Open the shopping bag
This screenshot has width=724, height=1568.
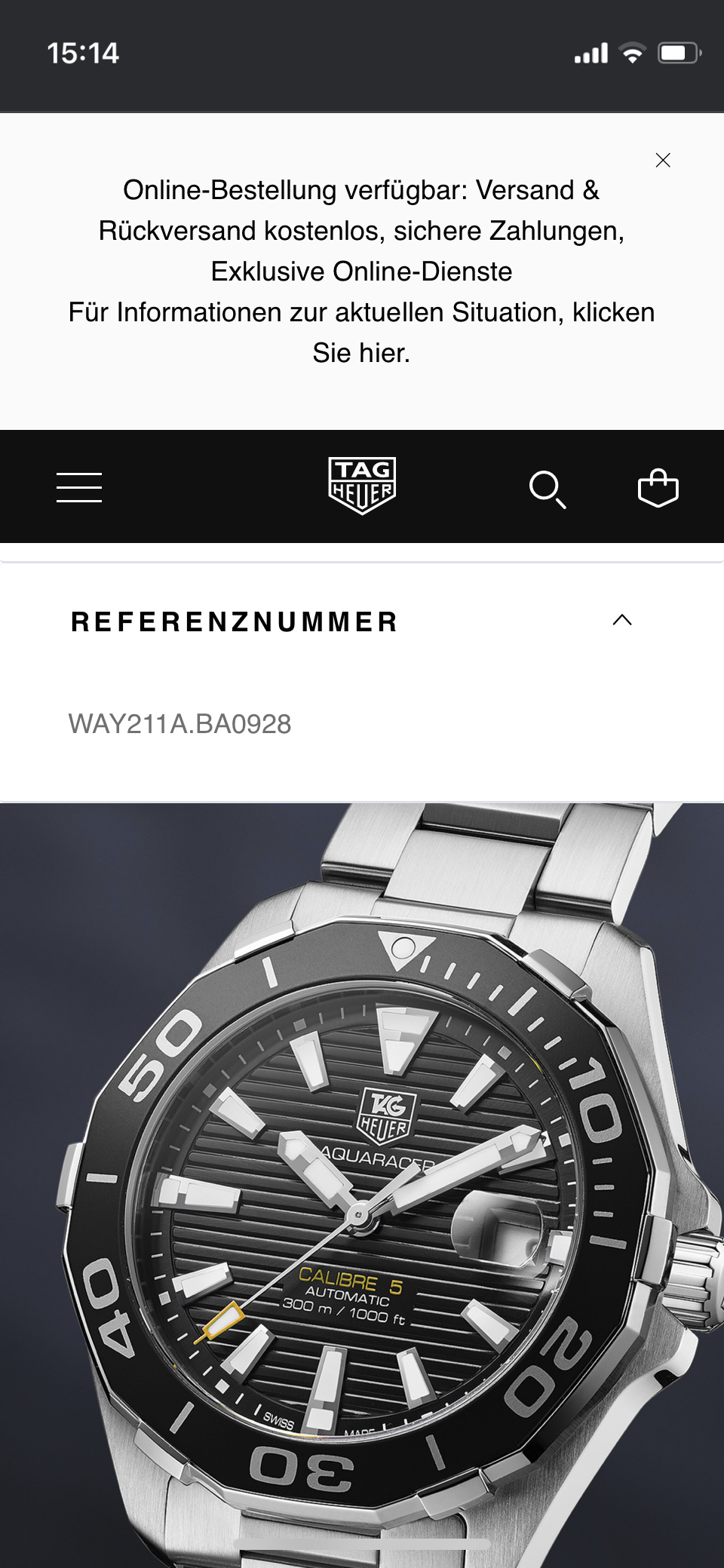pyautogui.click(x=658, y=488)
